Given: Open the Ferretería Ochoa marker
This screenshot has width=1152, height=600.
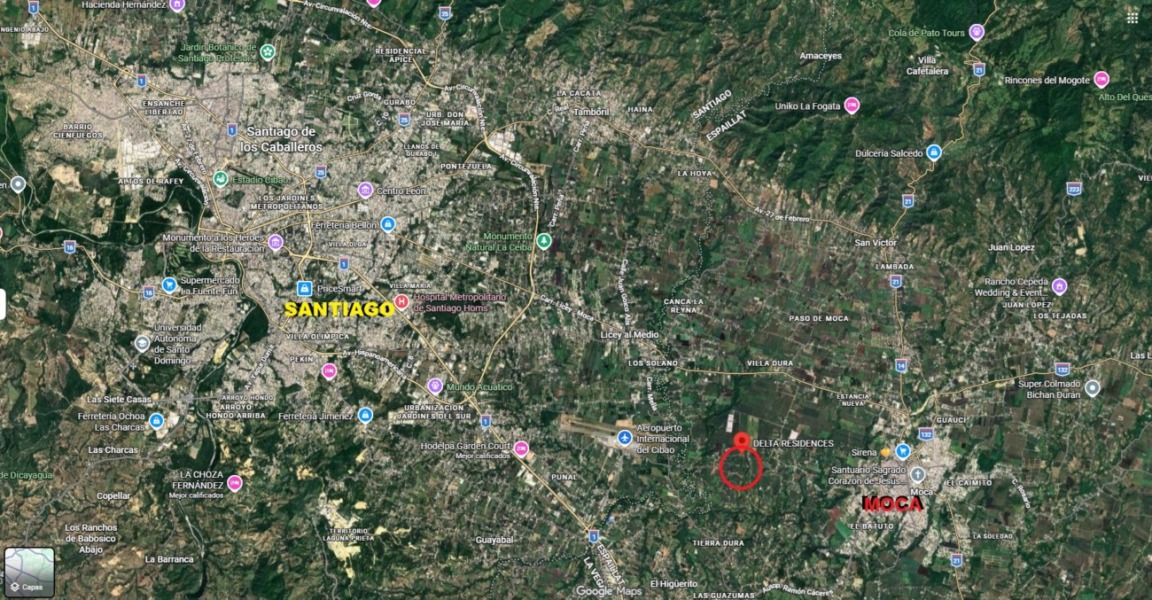Looking at the screenshot, I should (x=156, y=421).
